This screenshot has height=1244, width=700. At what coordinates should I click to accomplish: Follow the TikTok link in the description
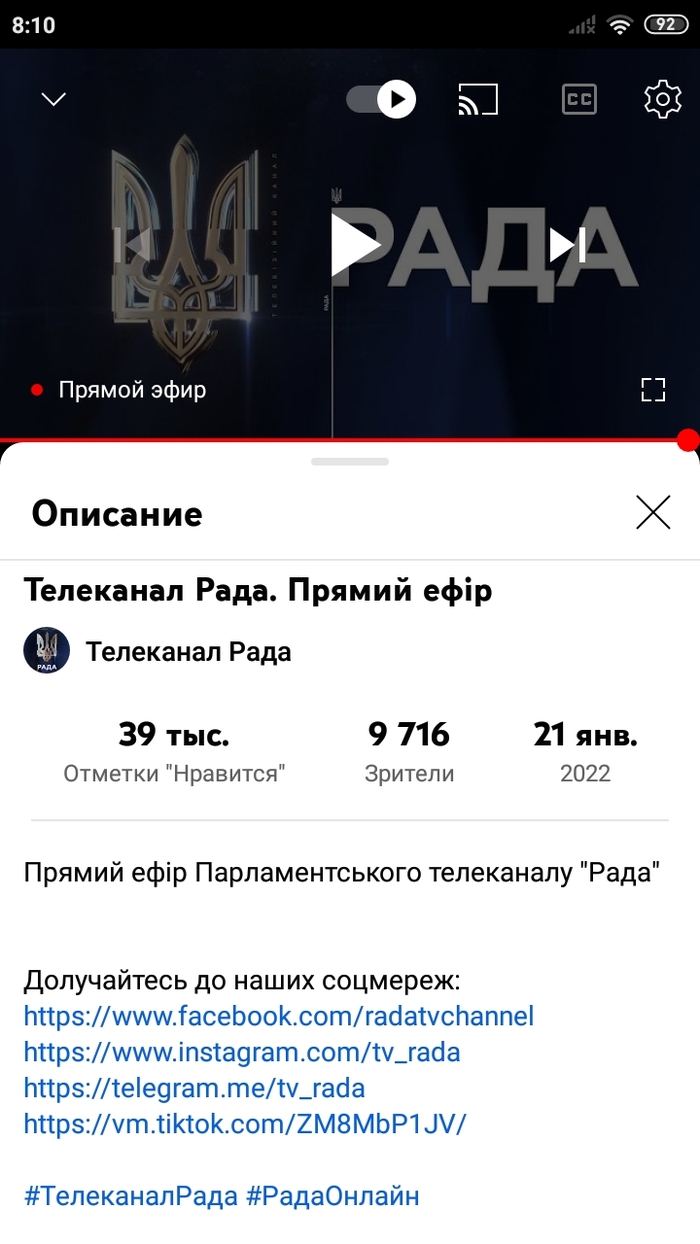pos(245,1124)
